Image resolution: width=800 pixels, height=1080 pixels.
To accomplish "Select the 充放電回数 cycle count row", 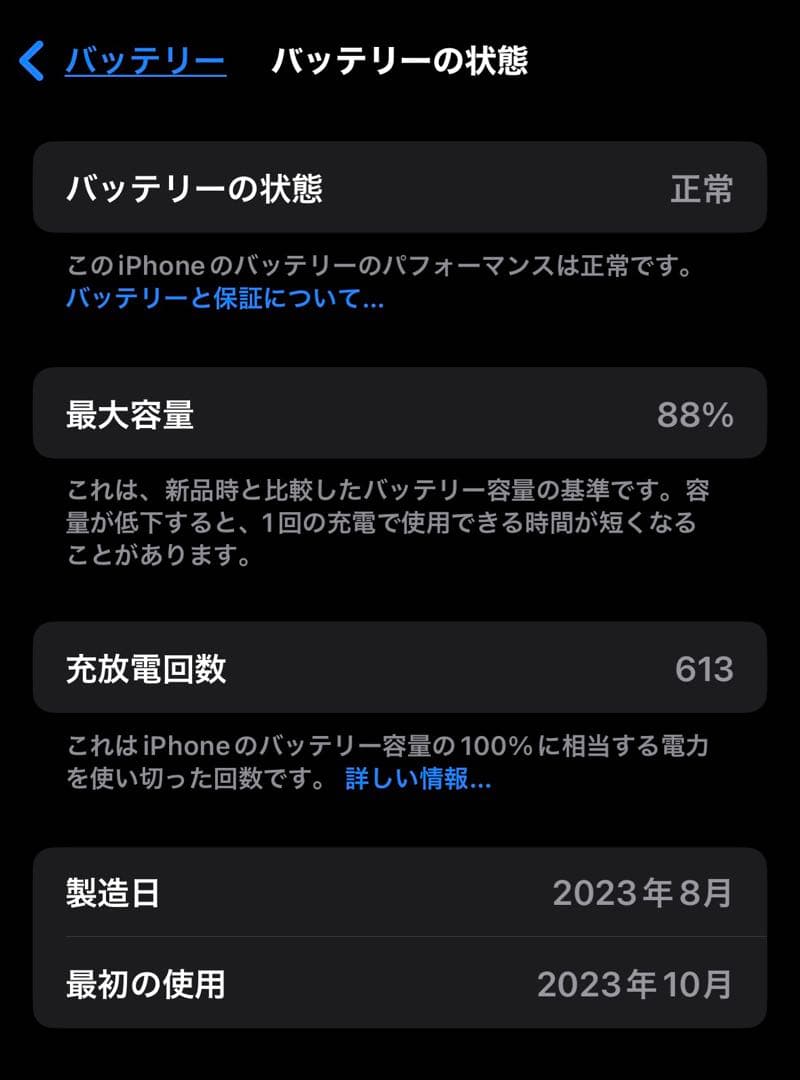I will pyautogui.click(x=400, y=668).
